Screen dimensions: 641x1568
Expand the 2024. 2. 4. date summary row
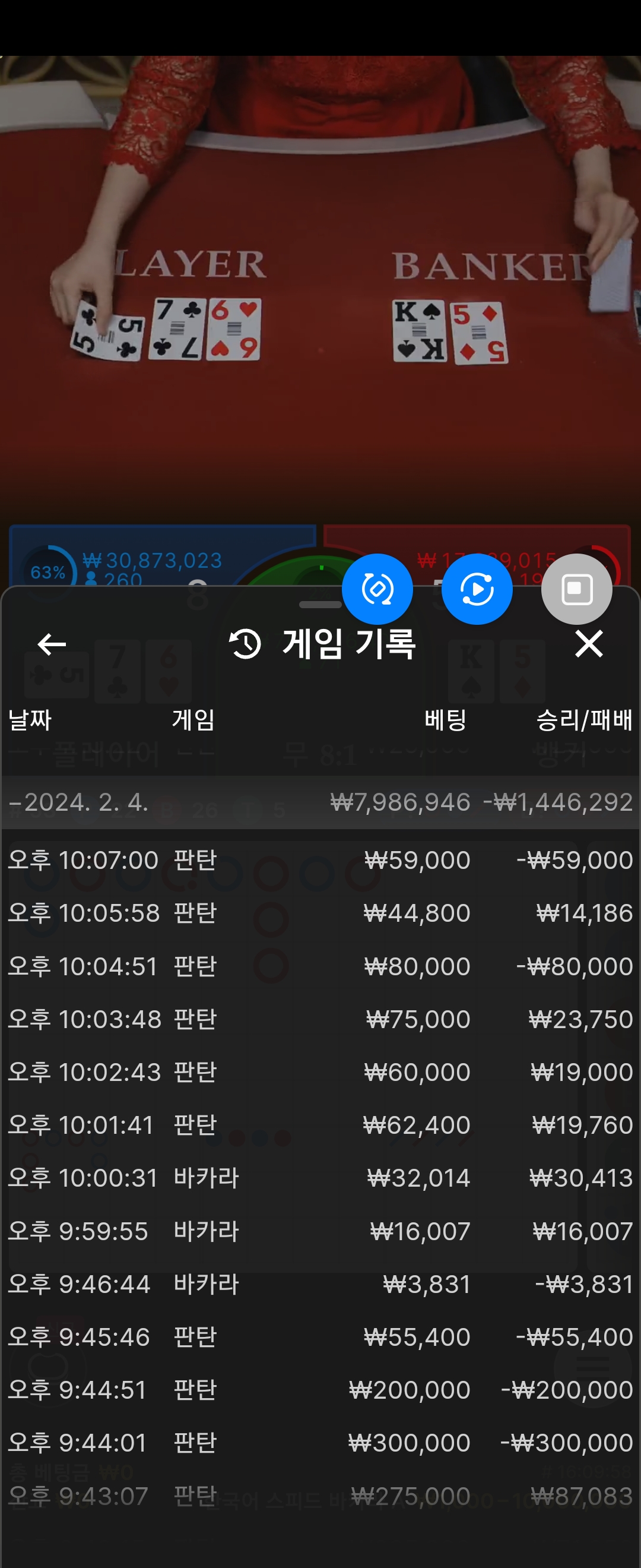pyautogui.click(x=320, y=802)
